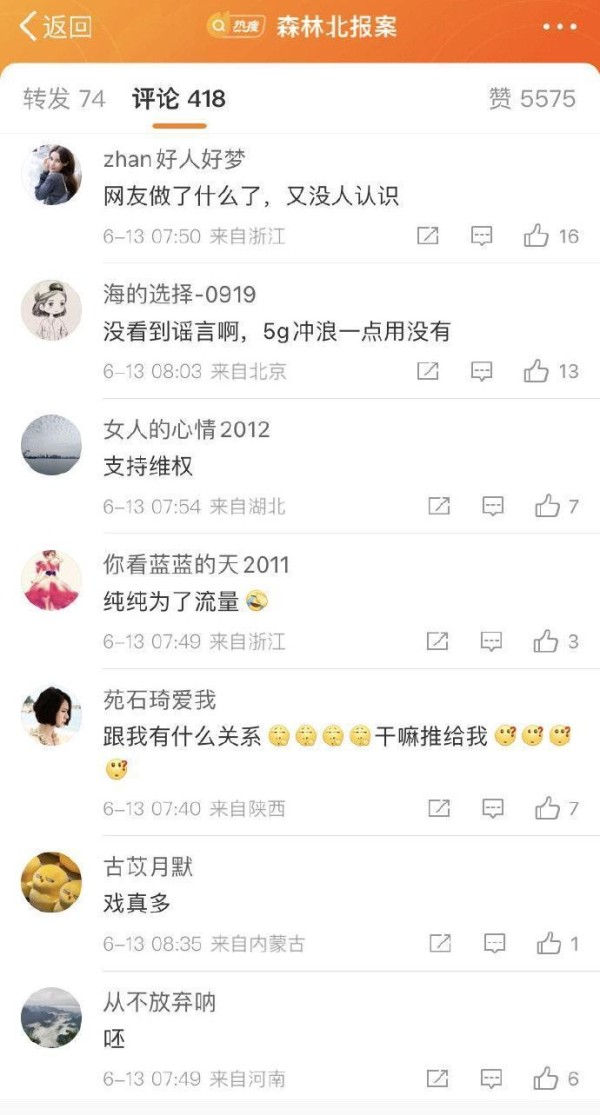Like the 戏真多 comment by 古苡月默

(558, 944)
